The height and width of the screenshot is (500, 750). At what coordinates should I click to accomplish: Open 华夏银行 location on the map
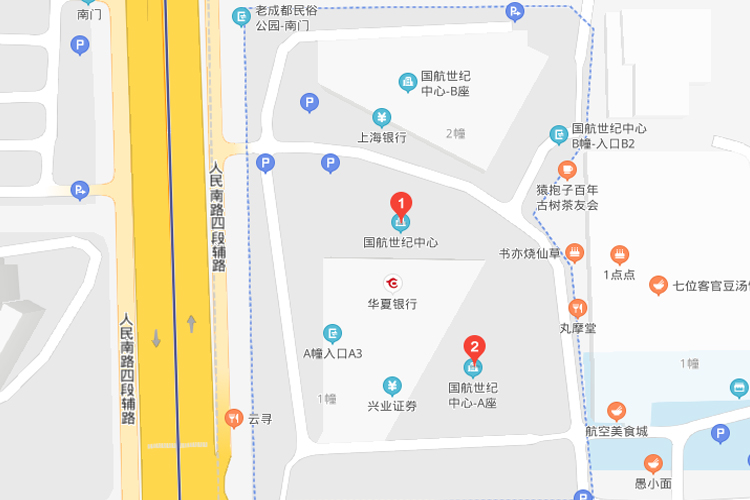pyautogui.click(x=392, y=282)
